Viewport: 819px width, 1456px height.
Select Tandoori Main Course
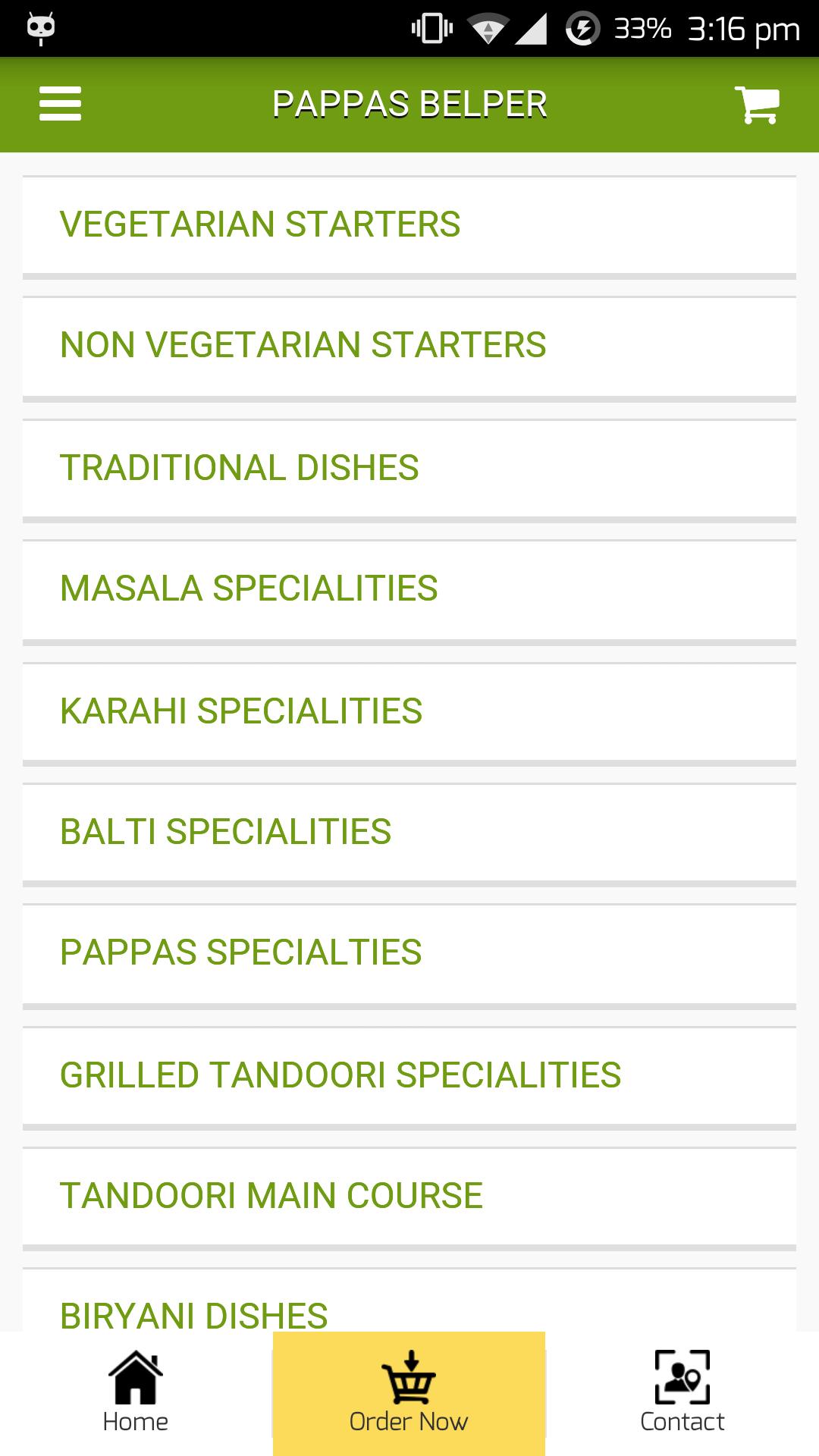(x=409, y=1196)
